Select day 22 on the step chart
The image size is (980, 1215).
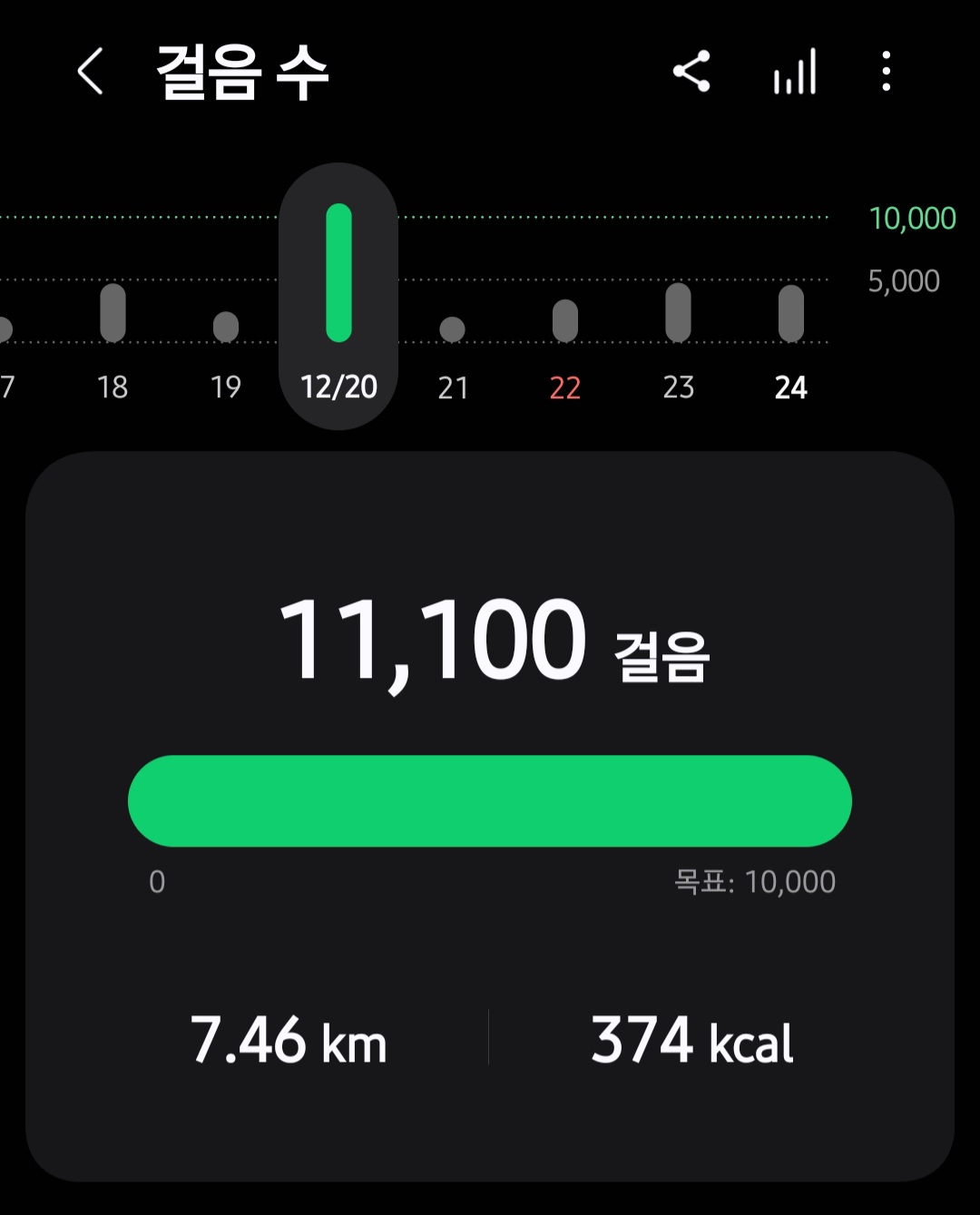point(564,345)
